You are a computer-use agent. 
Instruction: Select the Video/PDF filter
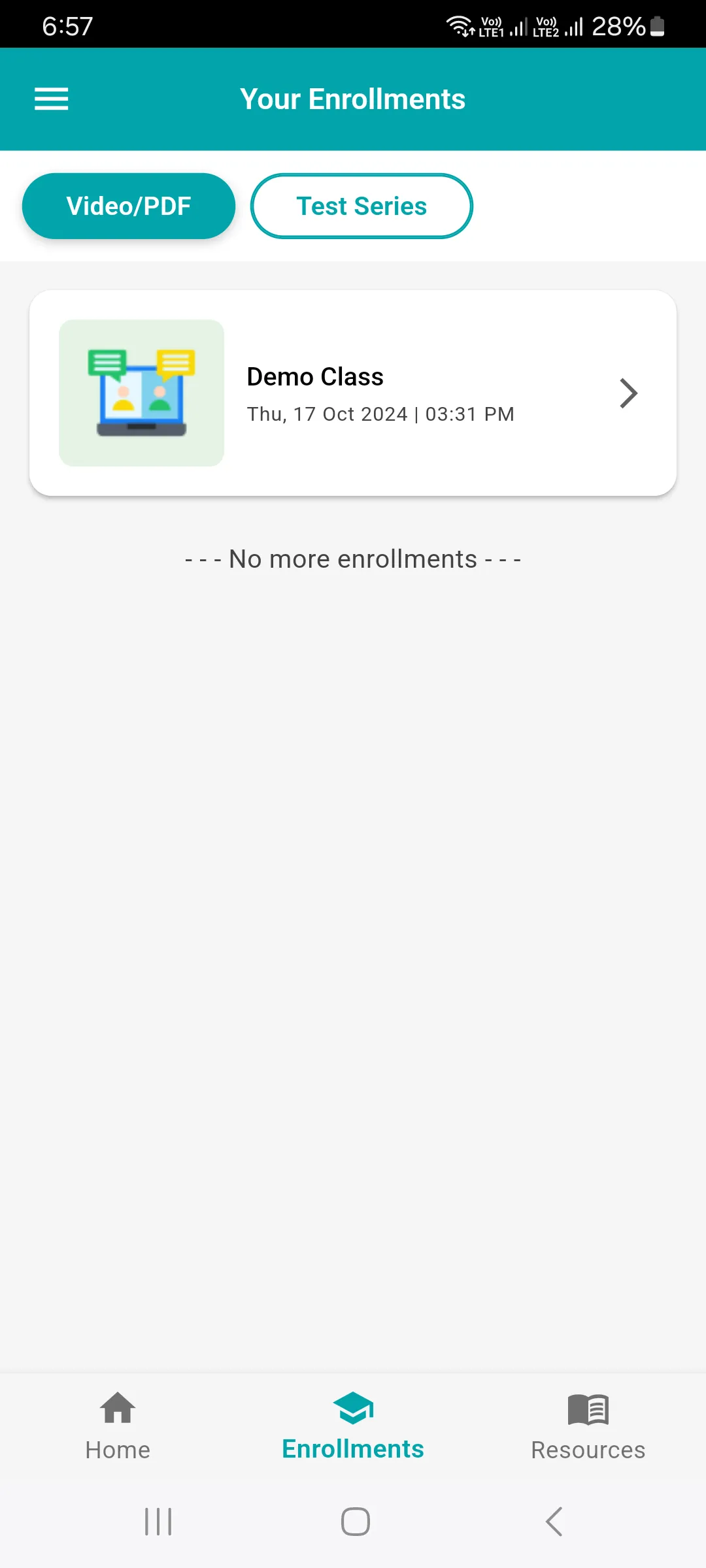[129, 206]
